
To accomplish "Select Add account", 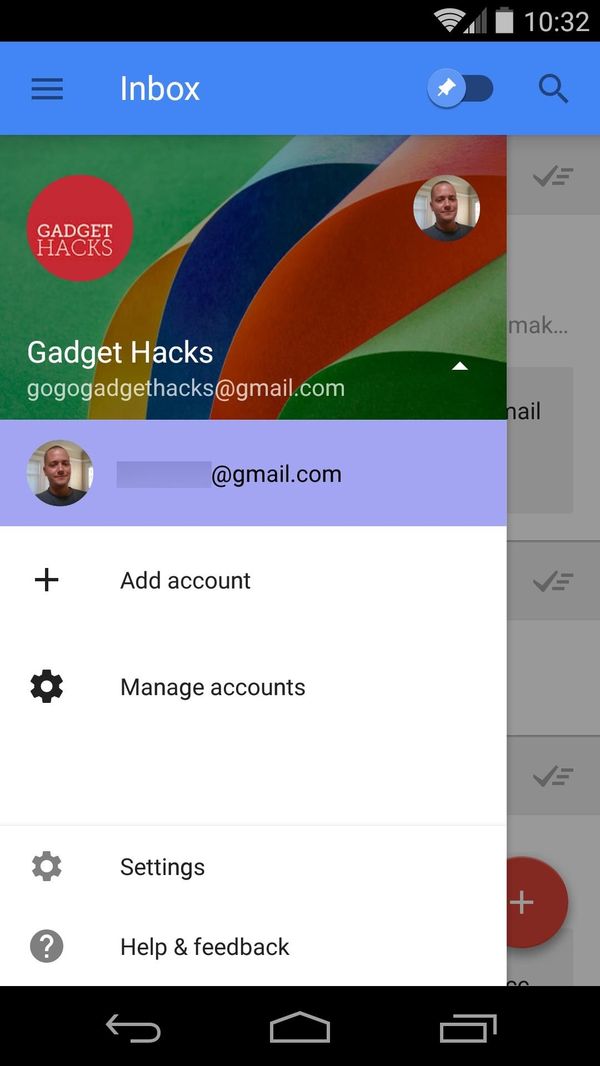I will click(185, 580).
